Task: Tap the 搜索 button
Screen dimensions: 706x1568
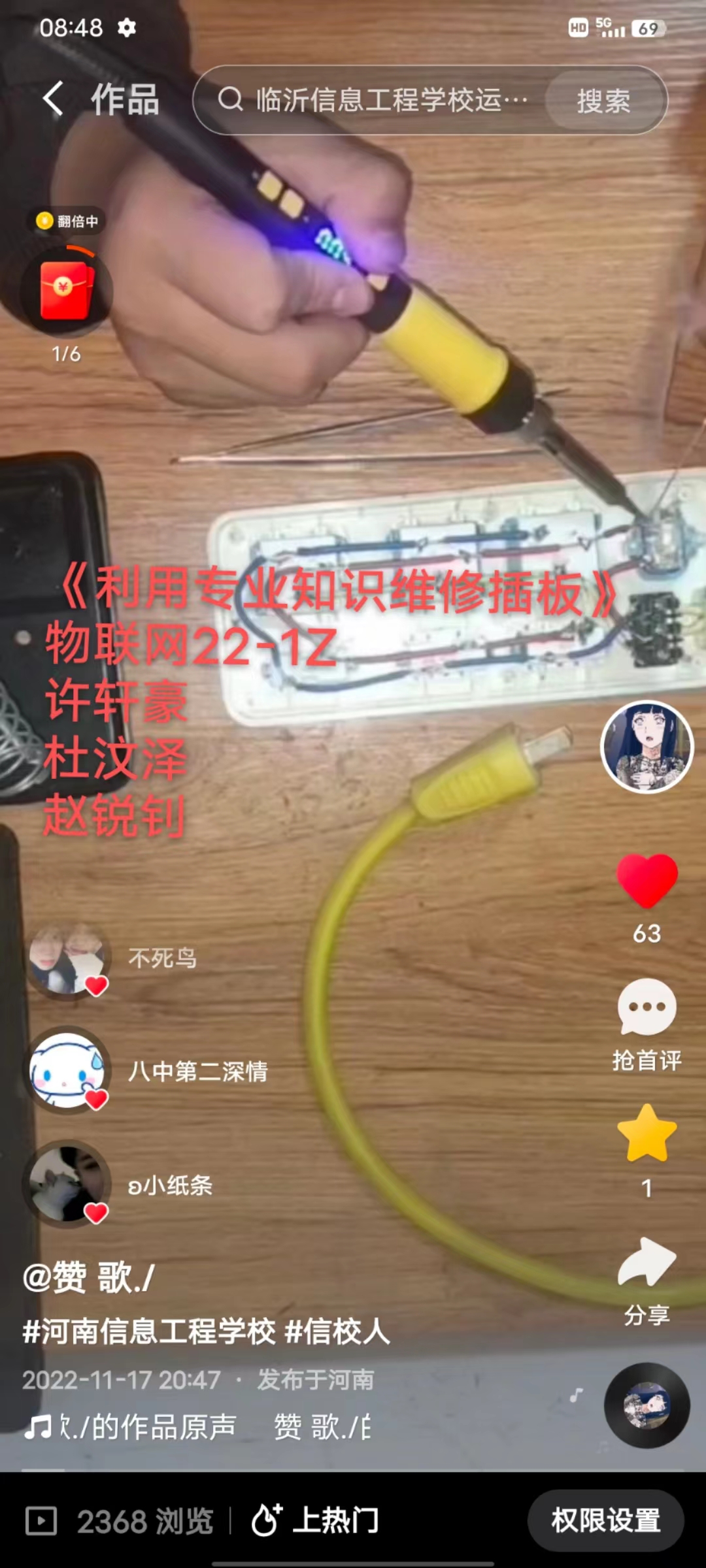Action: [x=603, y=101]
